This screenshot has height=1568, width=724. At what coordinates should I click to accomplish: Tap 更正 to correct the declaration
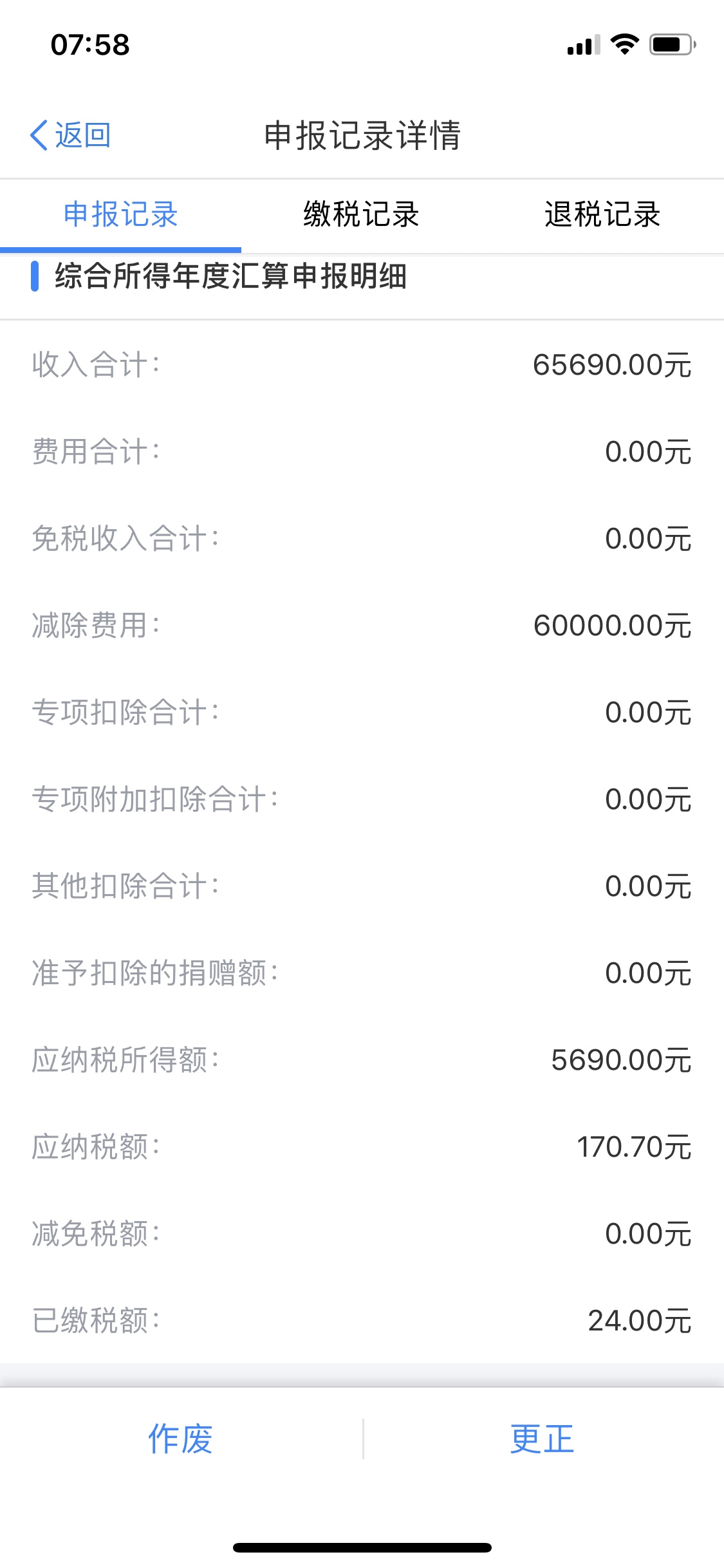(x=543, y=1439)
